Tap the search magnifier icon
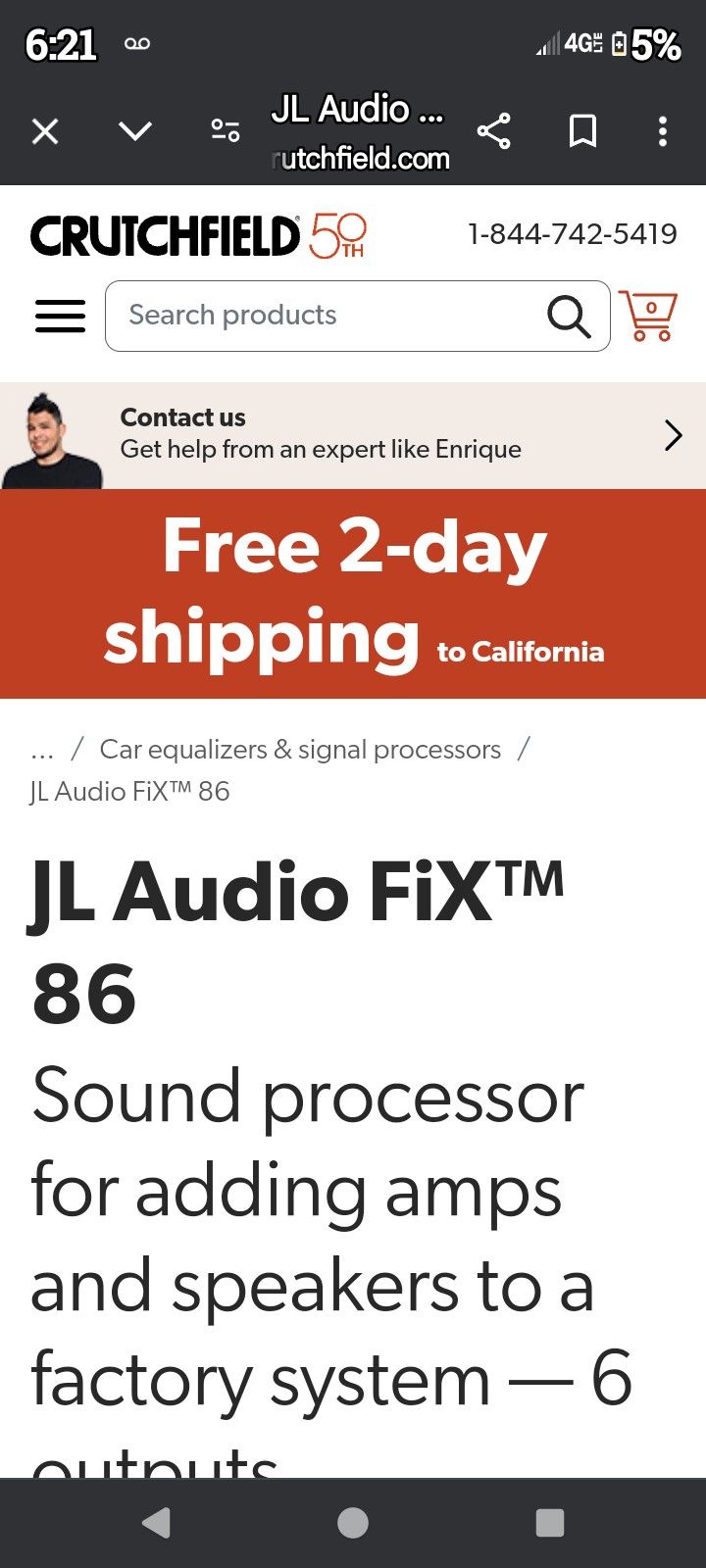Screen dimensions: 706x1568 tap(567, 316)
